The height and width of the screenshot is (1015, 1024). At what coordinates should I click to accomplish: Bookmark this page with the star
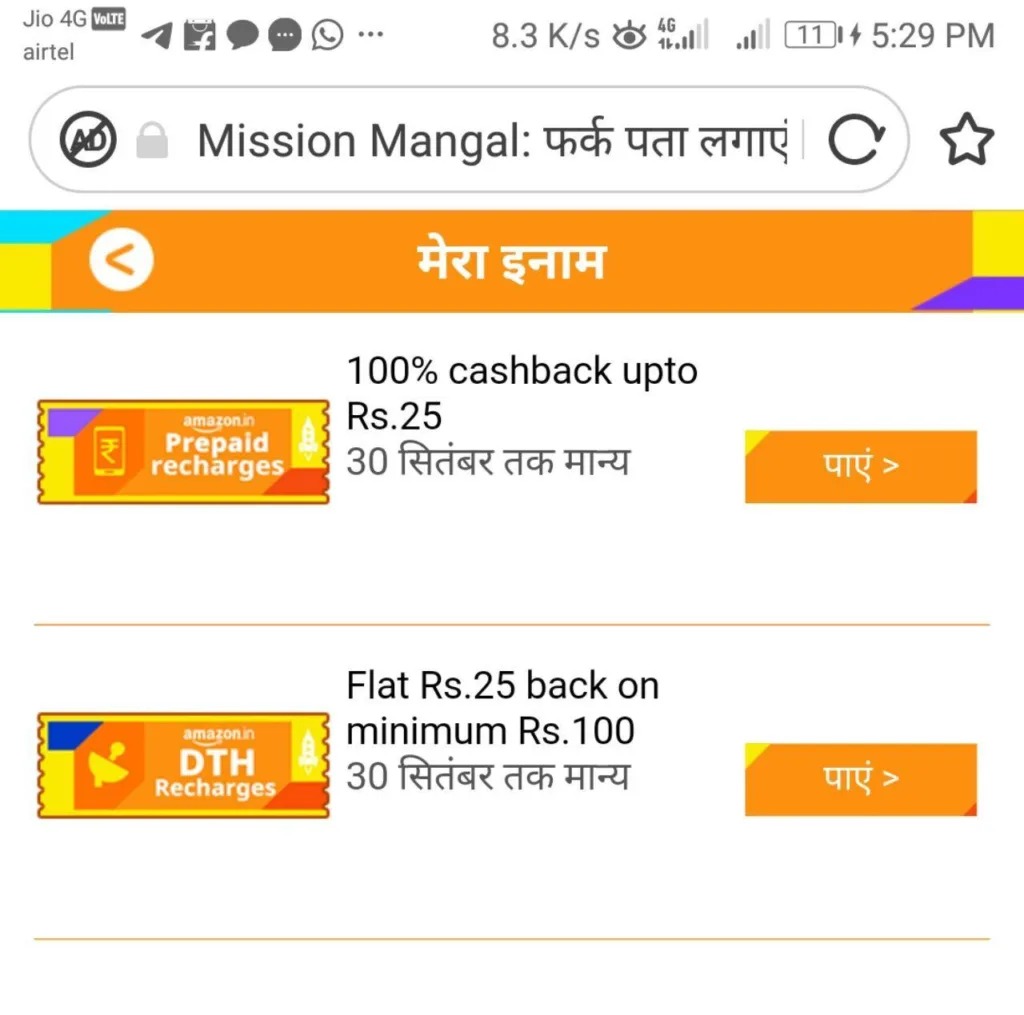click(x=966, y=141)
